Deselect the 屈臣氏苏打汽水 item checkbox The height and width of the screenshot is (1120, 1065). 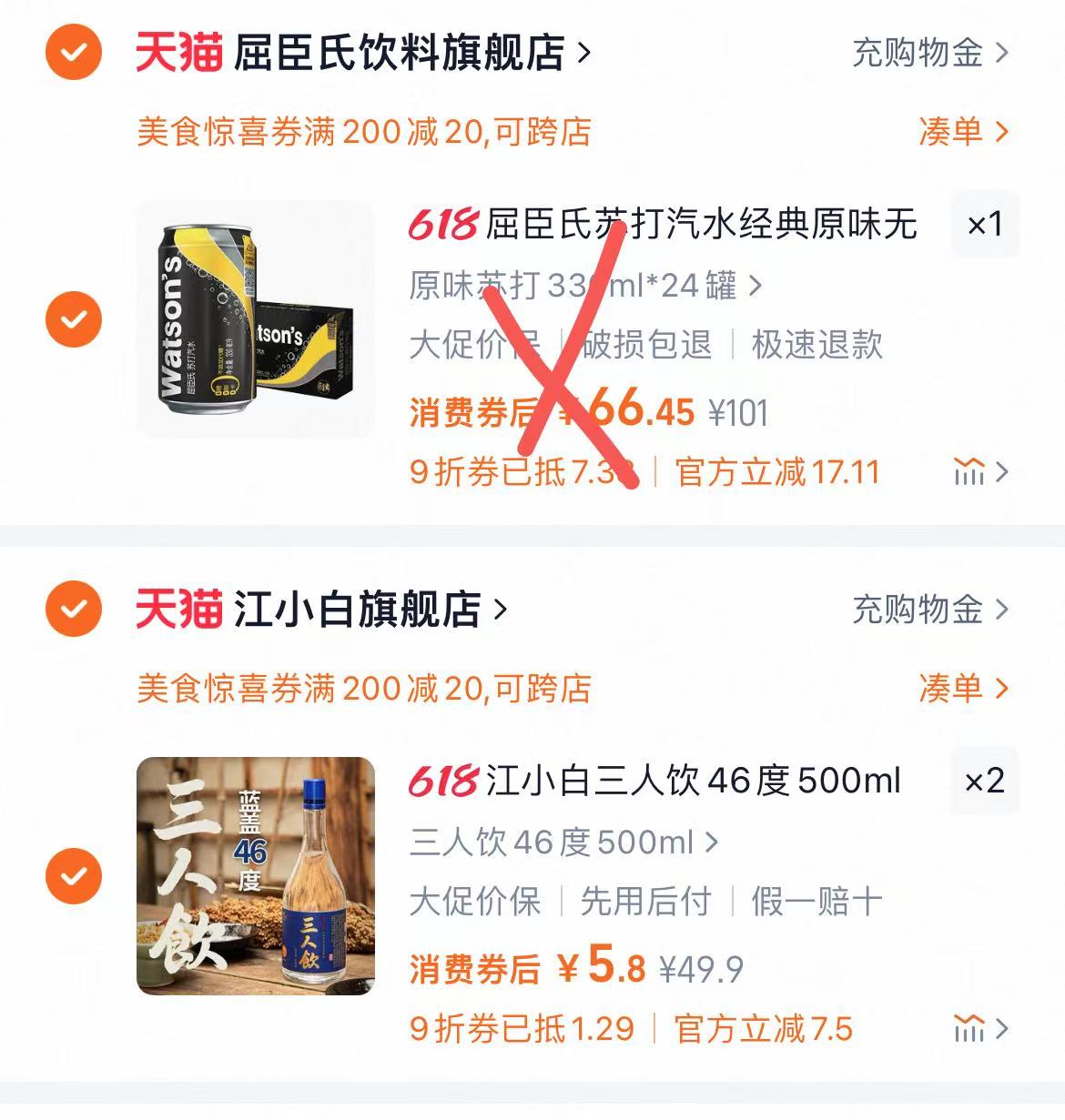74,319
